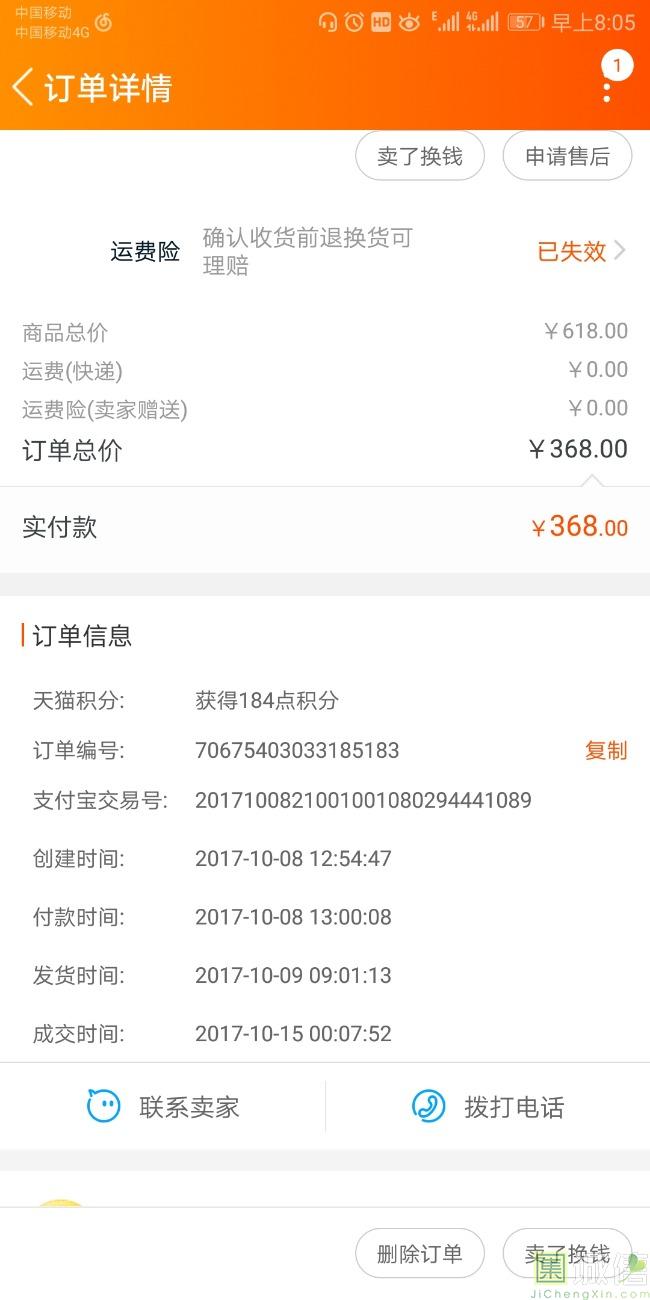650x1300 pixels.
Task: Go back from the order details page
Action: pos(24,87)
